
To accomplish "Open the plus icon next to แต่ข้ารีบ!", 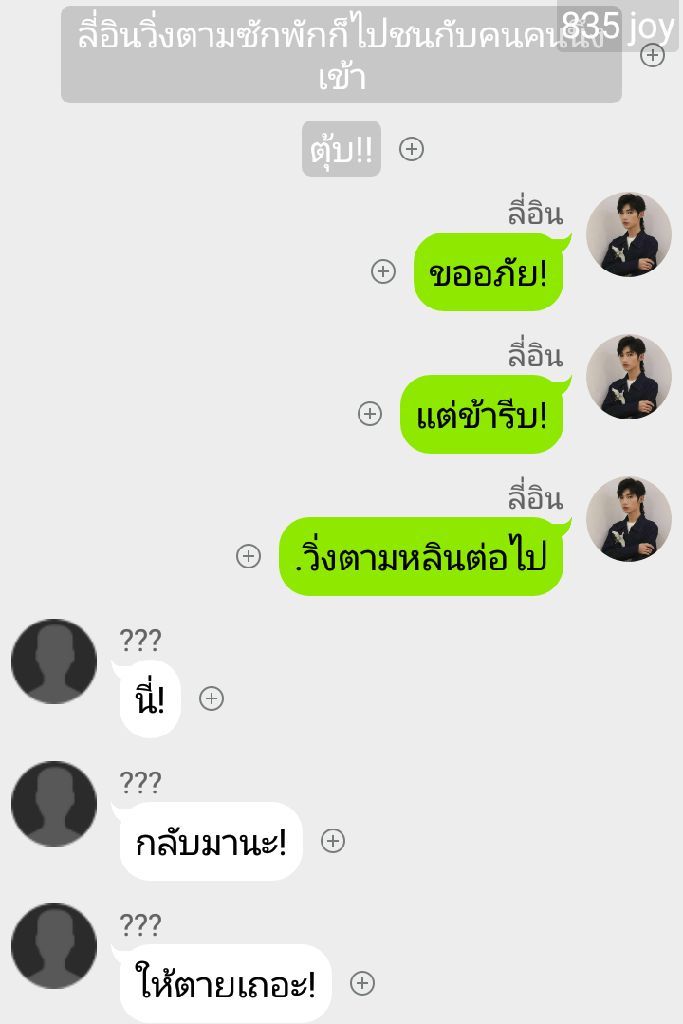I will tap(370, 414).
